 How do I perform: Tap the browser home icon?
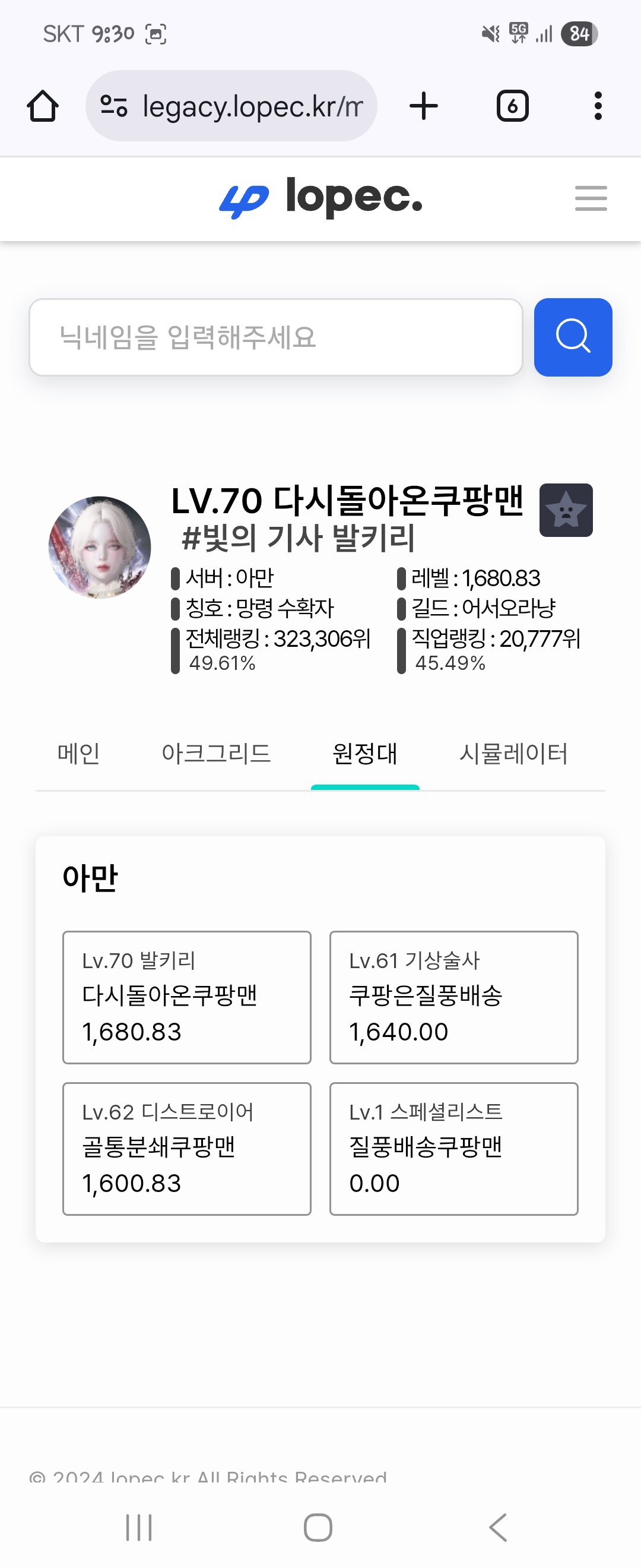click(x=43, y=106)
